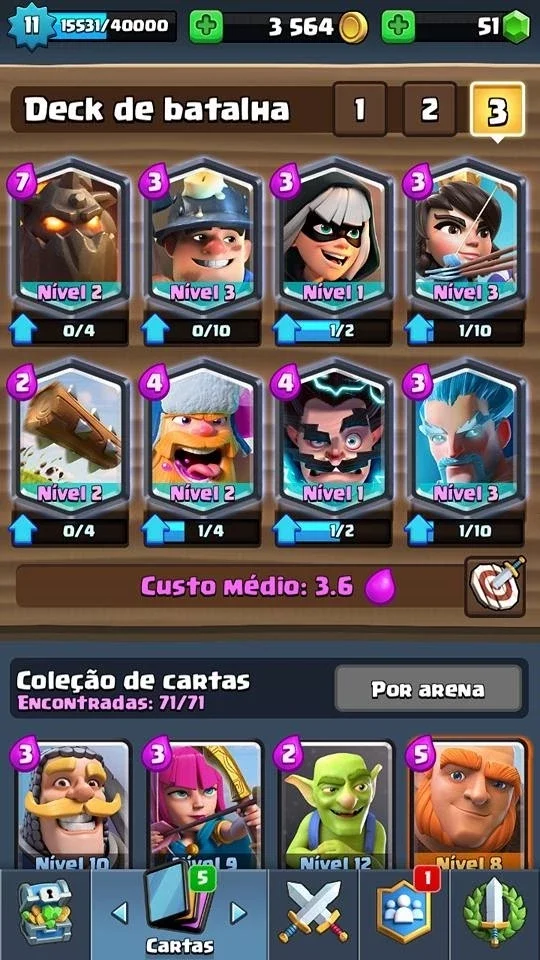Switch to battle deck 2
This screenshot has width=540, height=960.
(x=429, y=110)
